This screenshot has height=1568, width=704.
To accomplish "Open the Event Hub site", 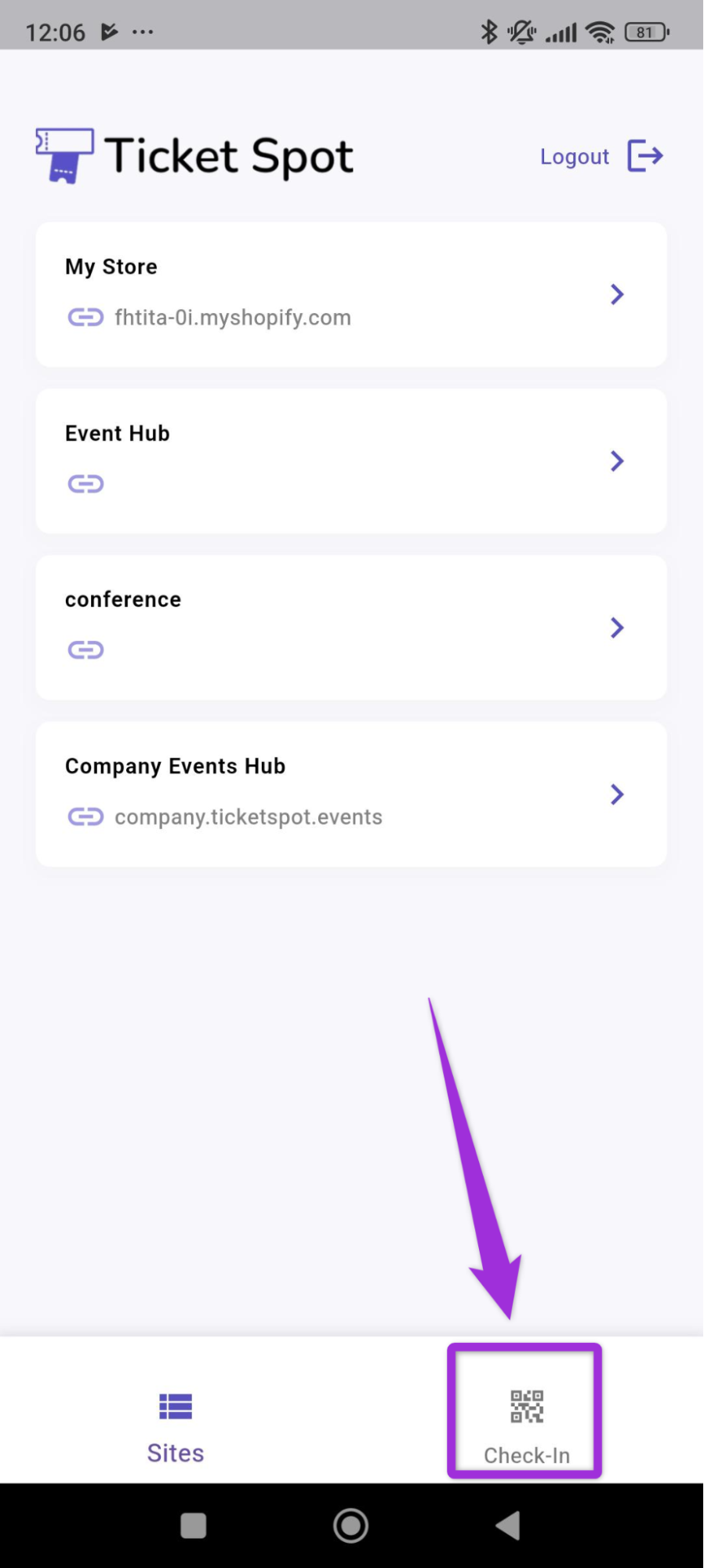I will [351, 460].
